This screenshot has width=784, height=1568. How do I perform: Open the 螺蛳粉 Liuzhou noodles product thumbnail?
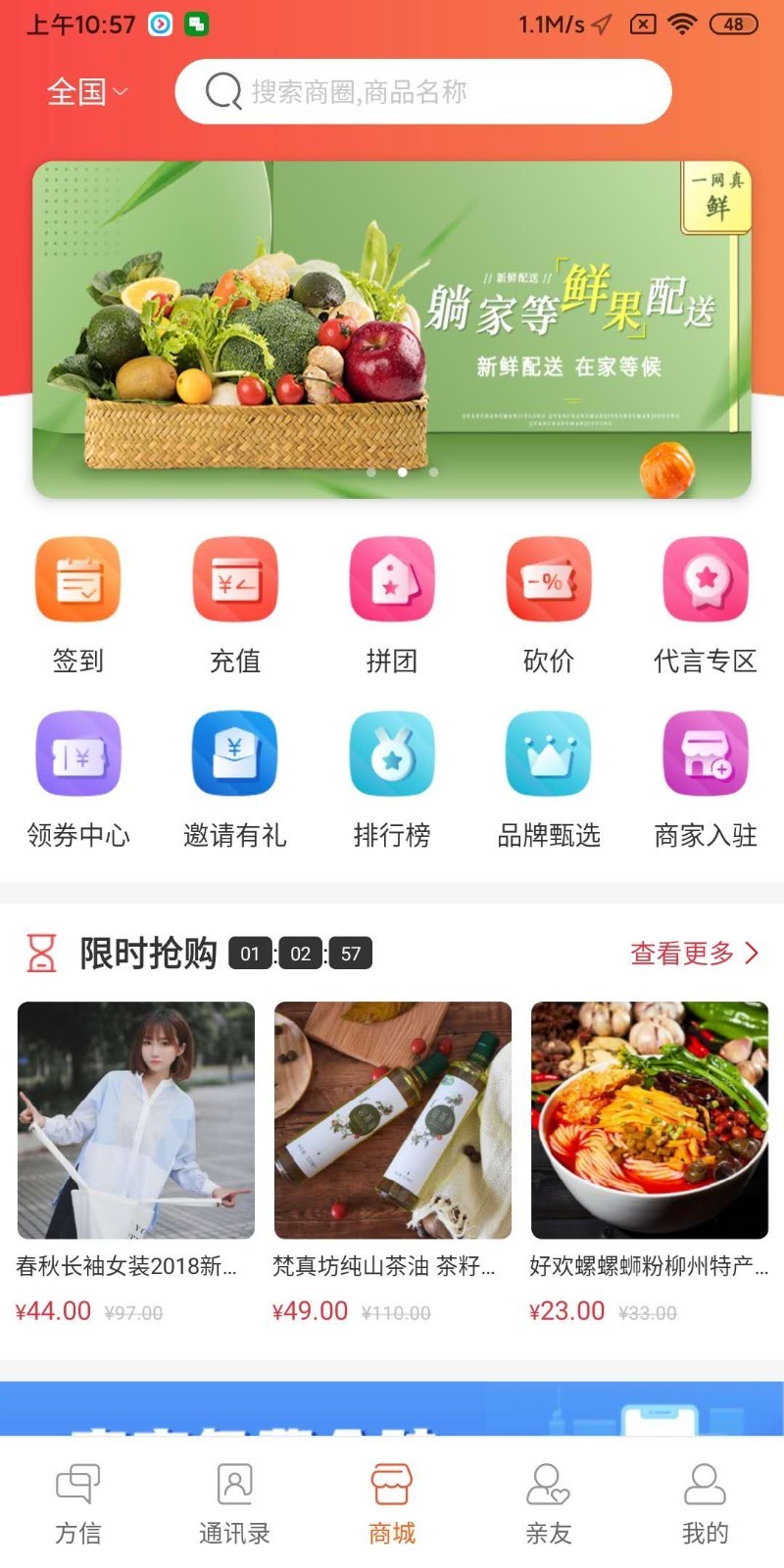pos(649,1123)
